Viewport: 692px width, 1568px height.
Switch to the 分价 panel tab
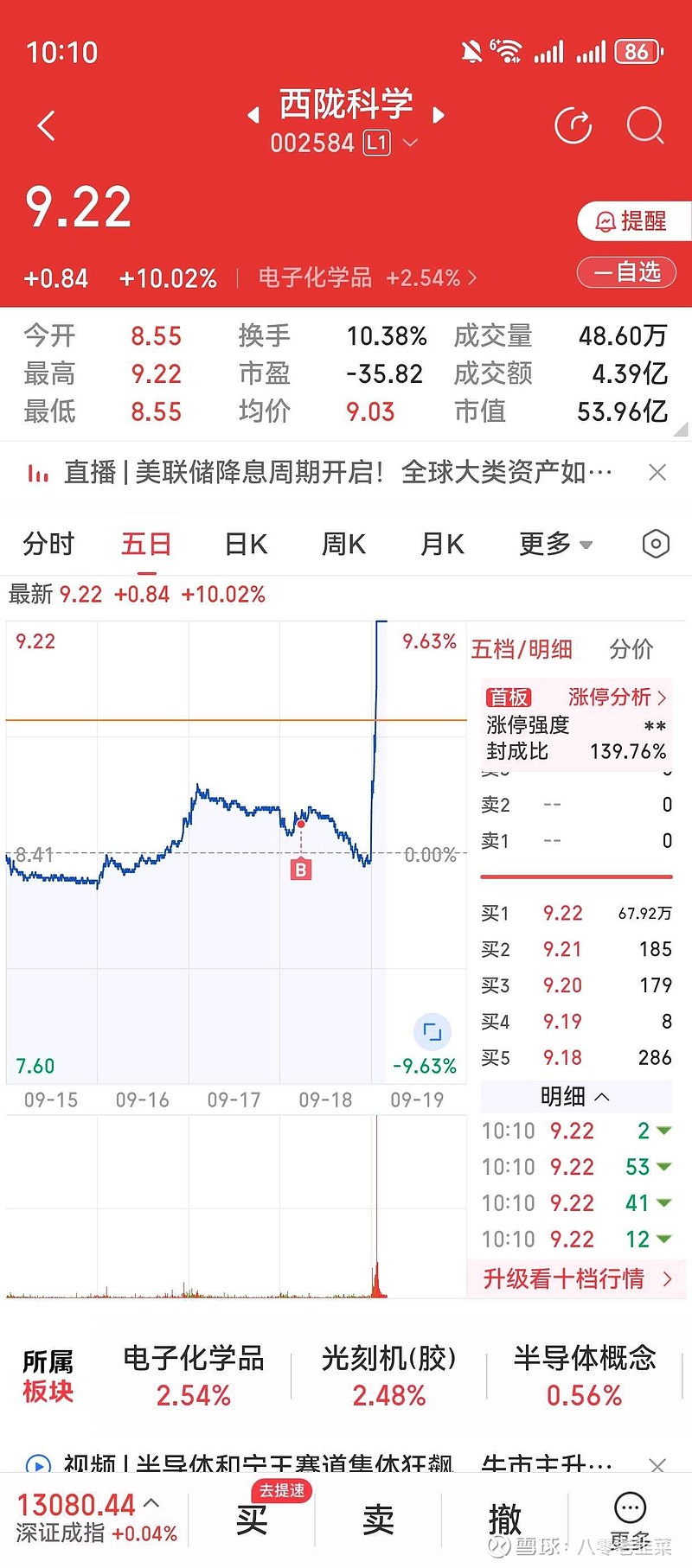pos(631,649)
